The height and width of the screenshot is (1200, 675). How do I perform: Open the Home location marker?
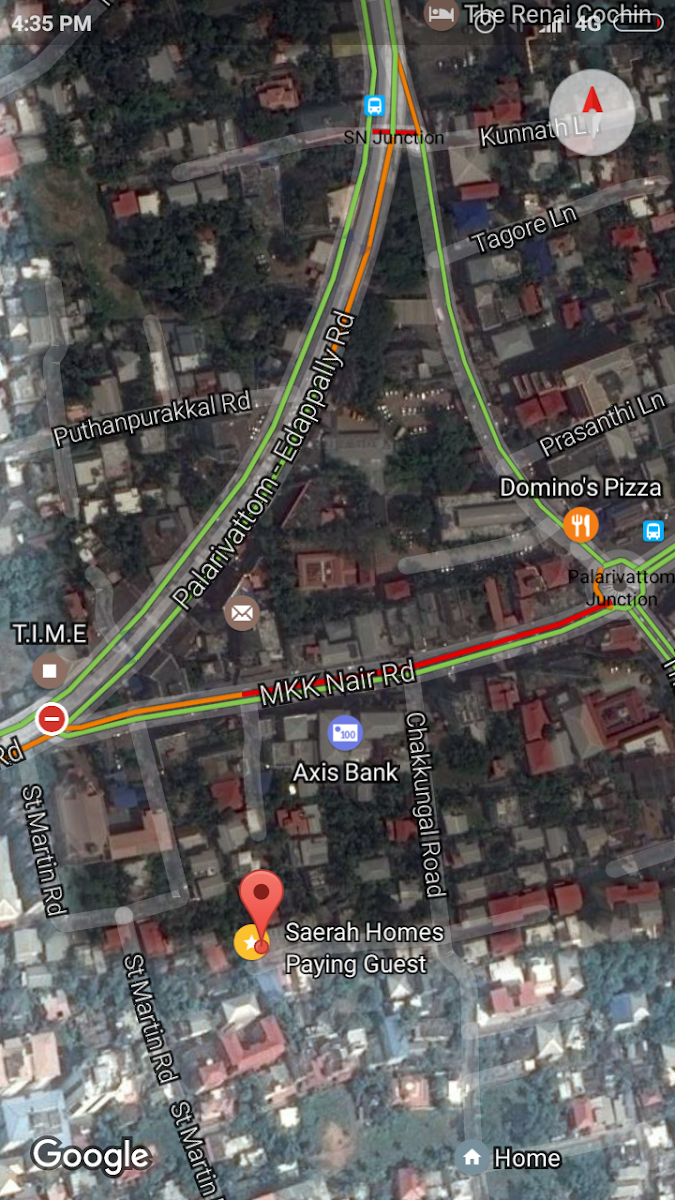(472, 1158)
